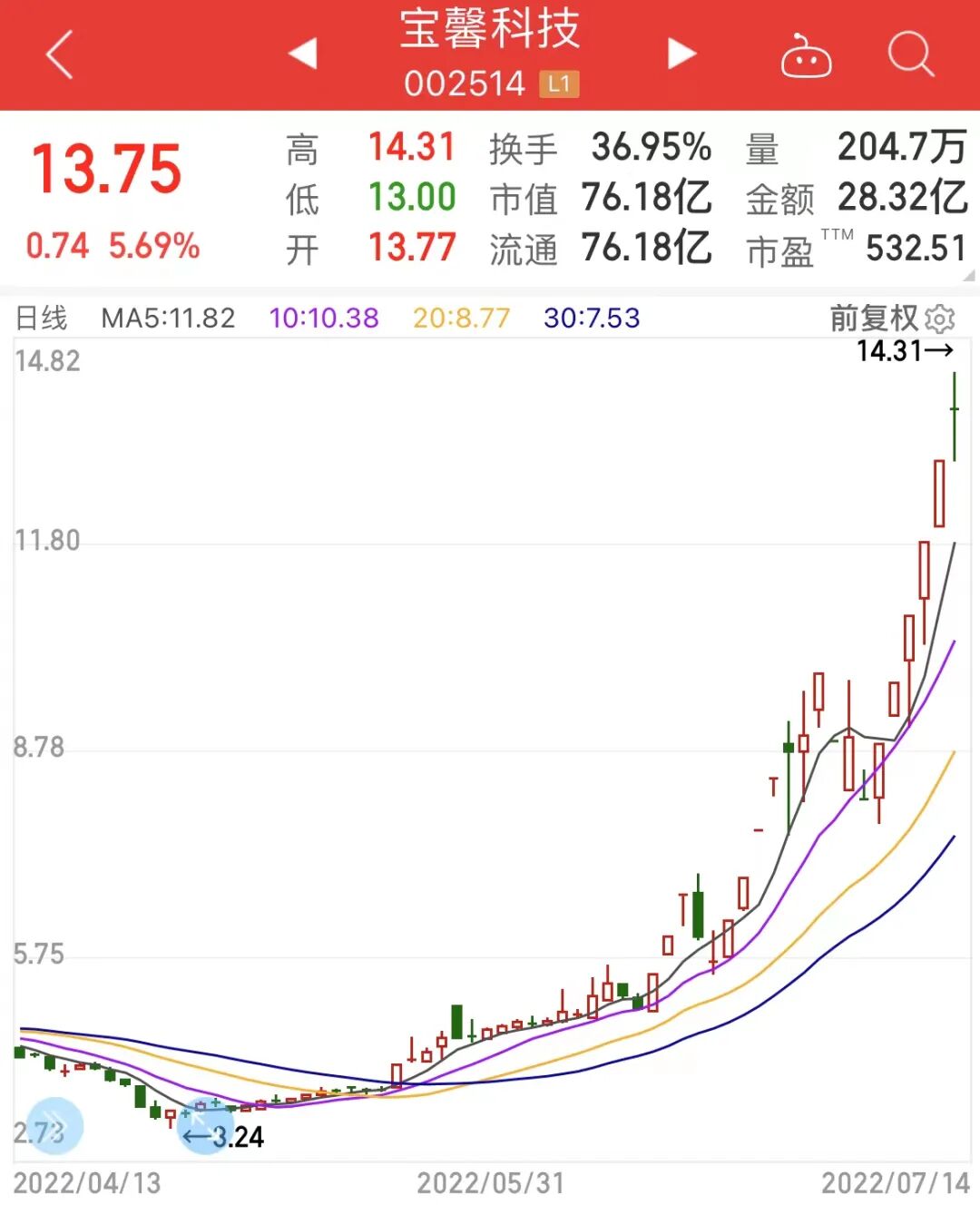Go back using the top-left arrow
The width and height of the screenshot is (980, 1205).
[x=59, y=54]
